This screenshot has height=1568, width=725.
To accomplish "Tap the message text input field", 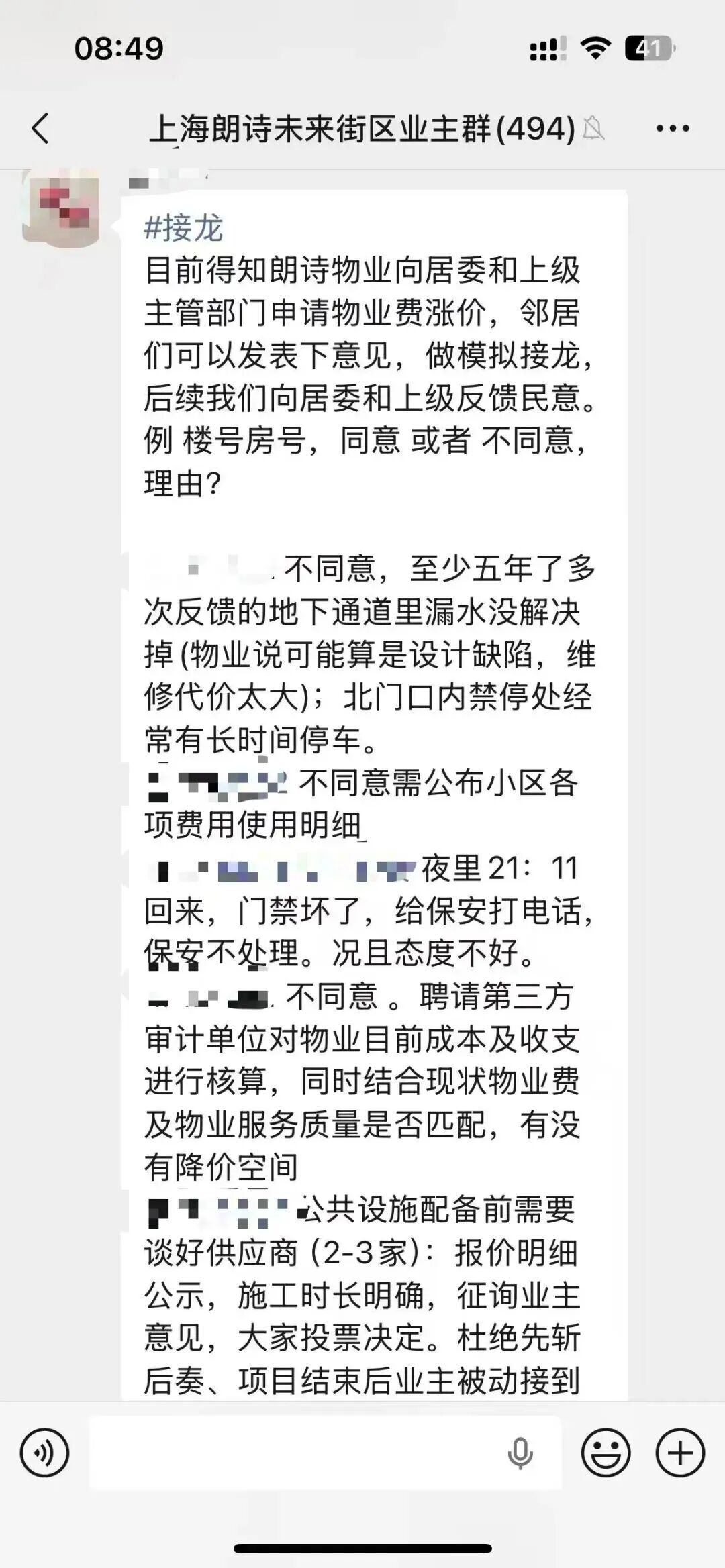I will pos(295,1453).
